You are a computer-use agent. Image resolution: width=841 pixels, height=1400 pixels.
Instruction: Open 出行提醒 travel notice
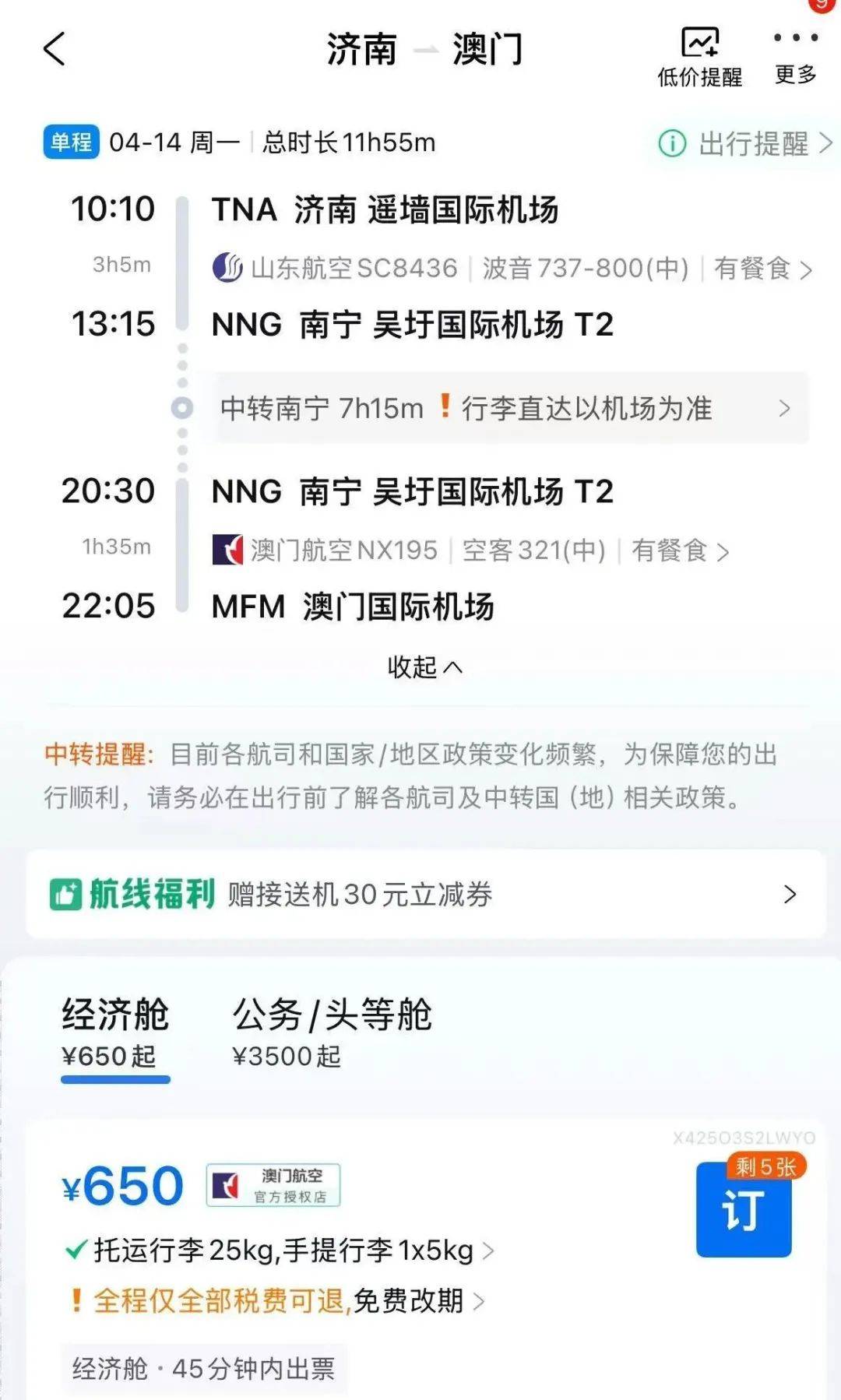(x=745, y=143)
